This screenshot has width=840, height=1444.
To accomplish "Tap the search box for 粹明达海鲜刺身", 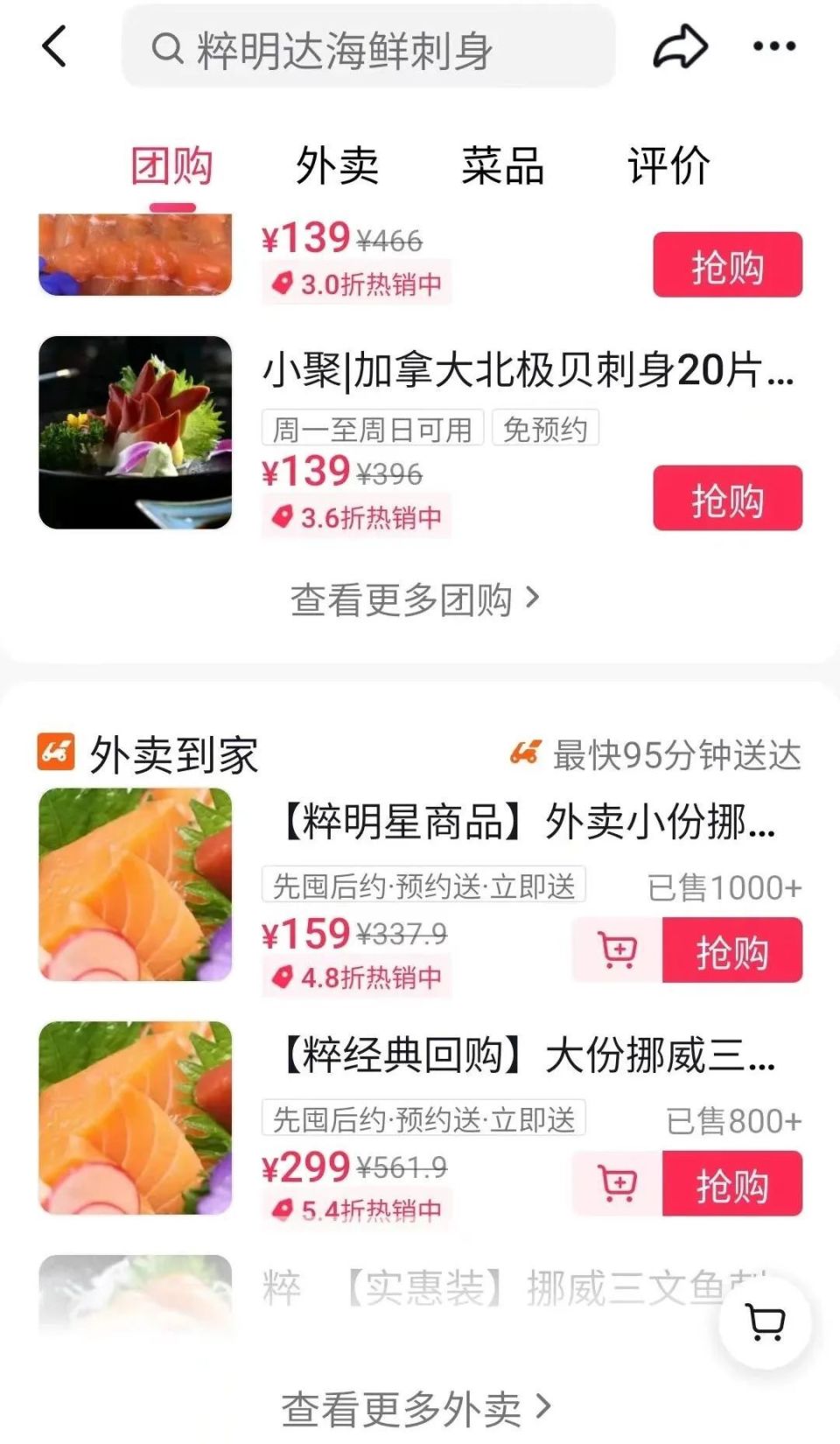I will pos(367,47).
